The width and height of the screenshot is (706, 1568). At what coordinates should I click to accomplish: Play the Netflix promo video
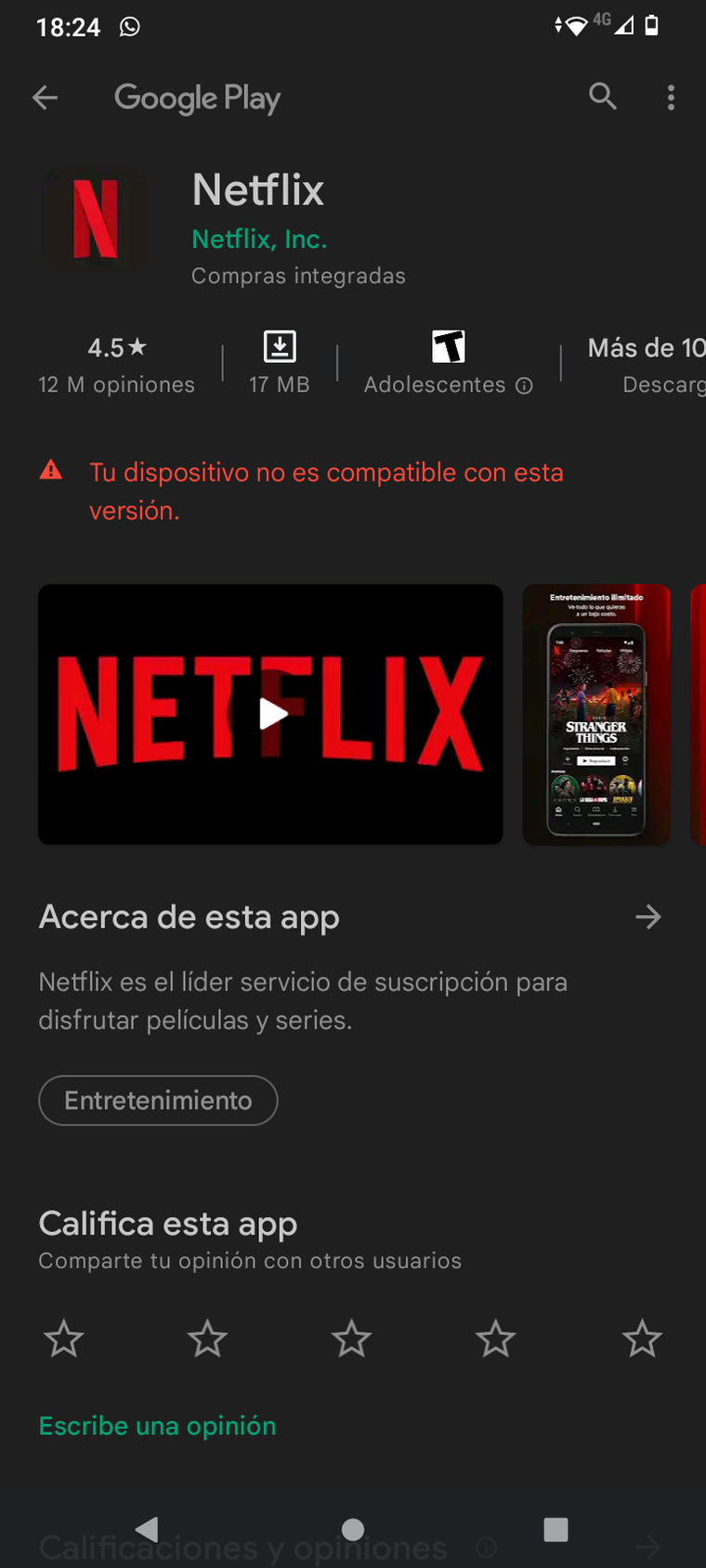click(270, 714)
